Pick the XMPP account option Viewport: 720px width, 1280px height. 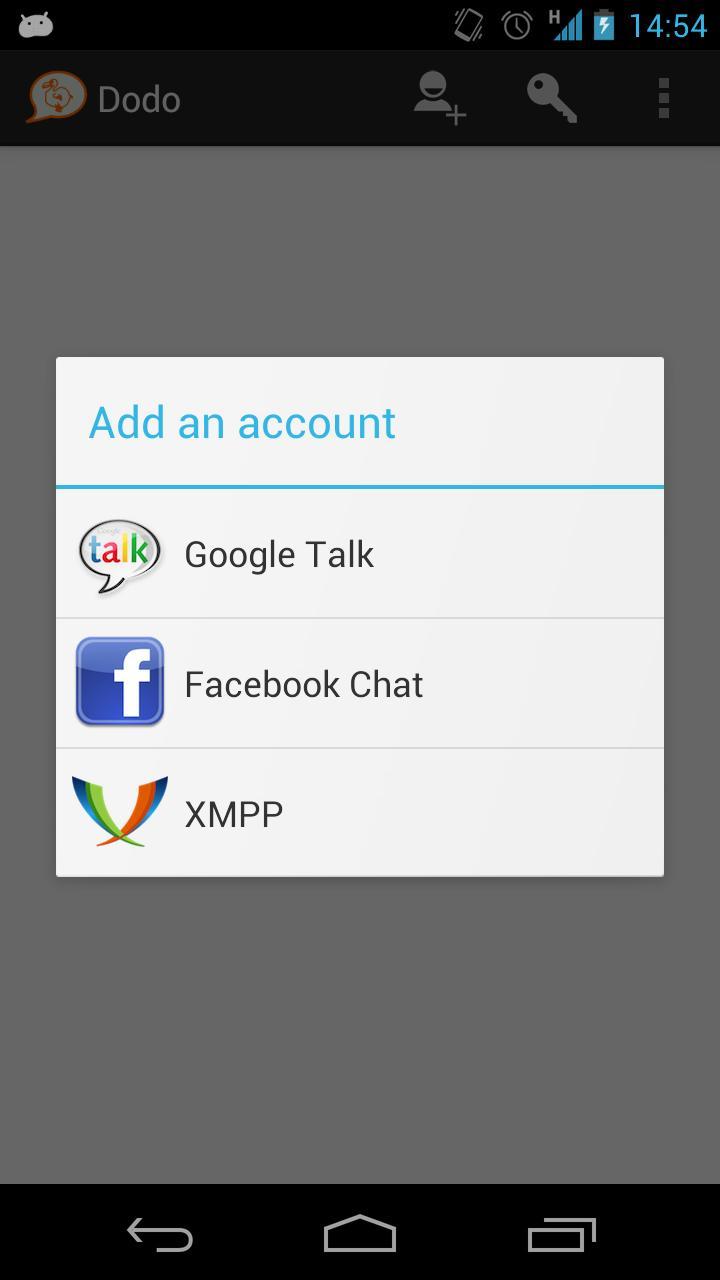pos(360,813)
